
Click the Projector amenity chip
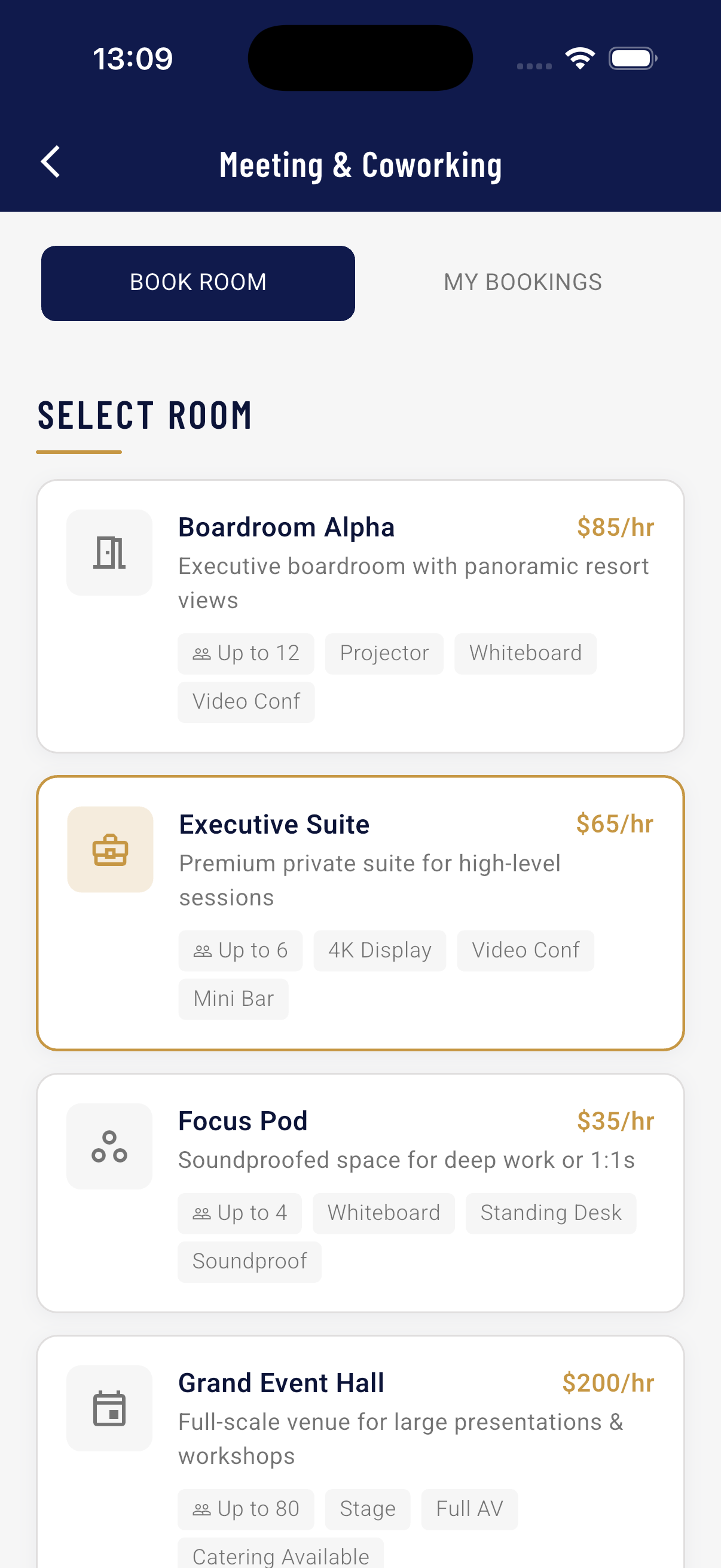point(384,652)
